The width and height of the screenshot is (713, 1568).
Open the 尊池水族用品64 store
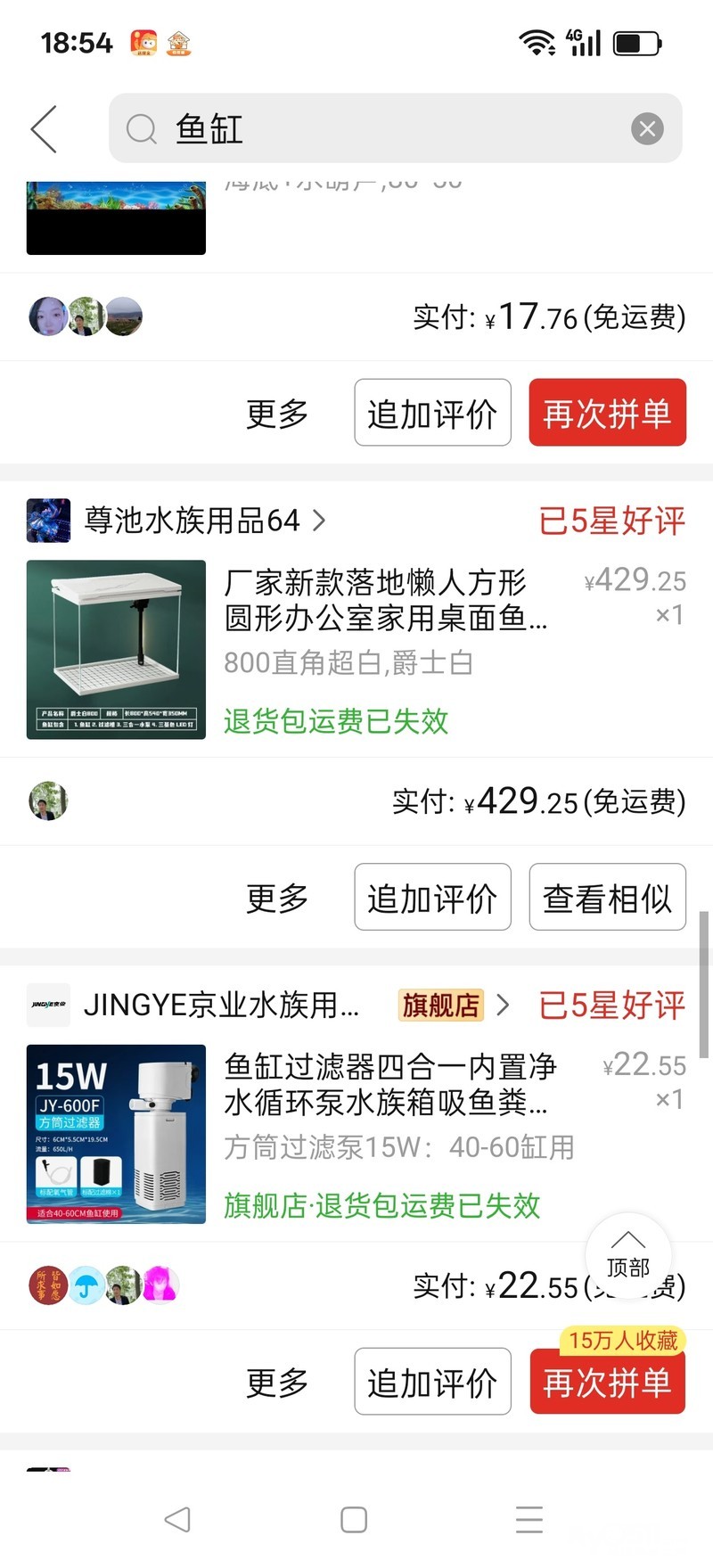(x=192, y=520)
